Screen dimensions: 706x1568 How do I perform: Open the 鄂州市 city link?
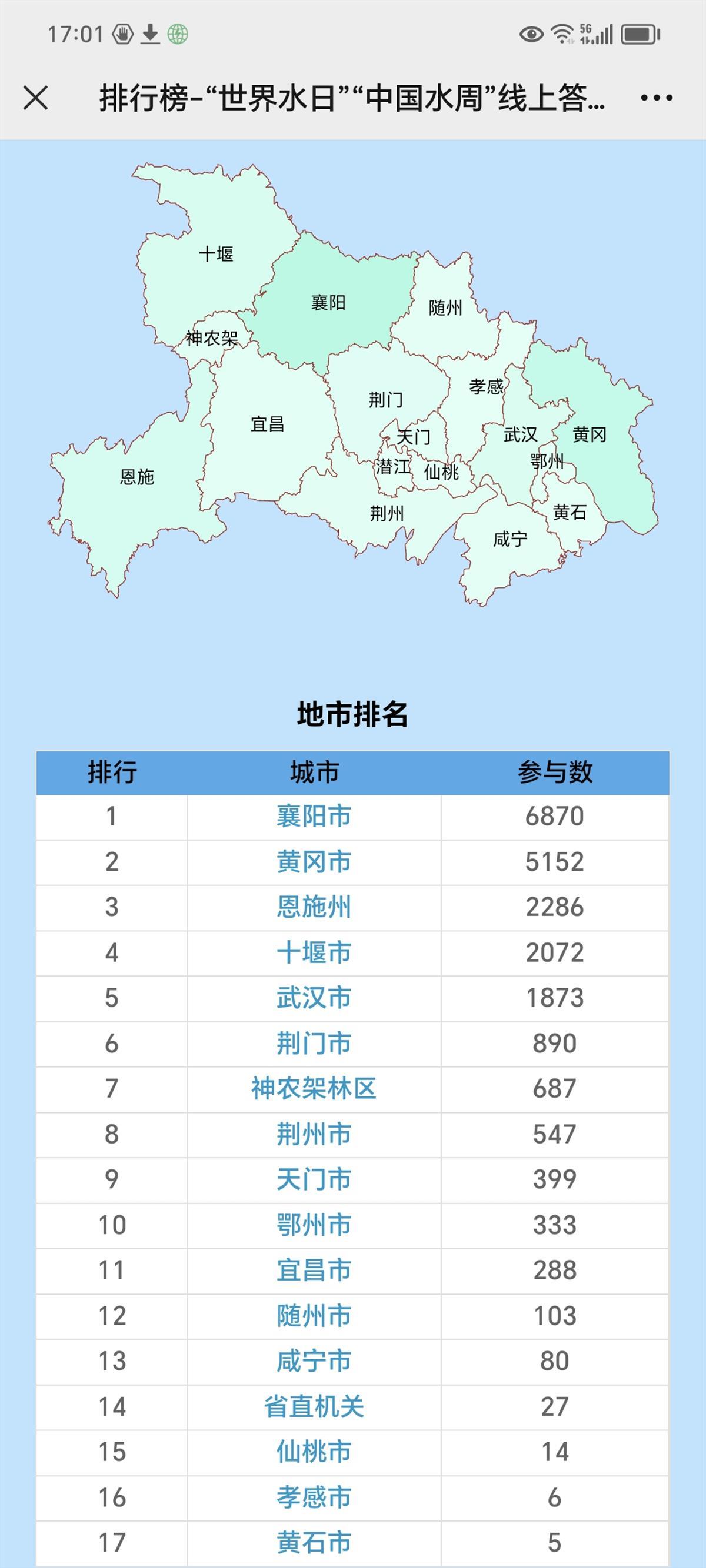[314, 1225]
